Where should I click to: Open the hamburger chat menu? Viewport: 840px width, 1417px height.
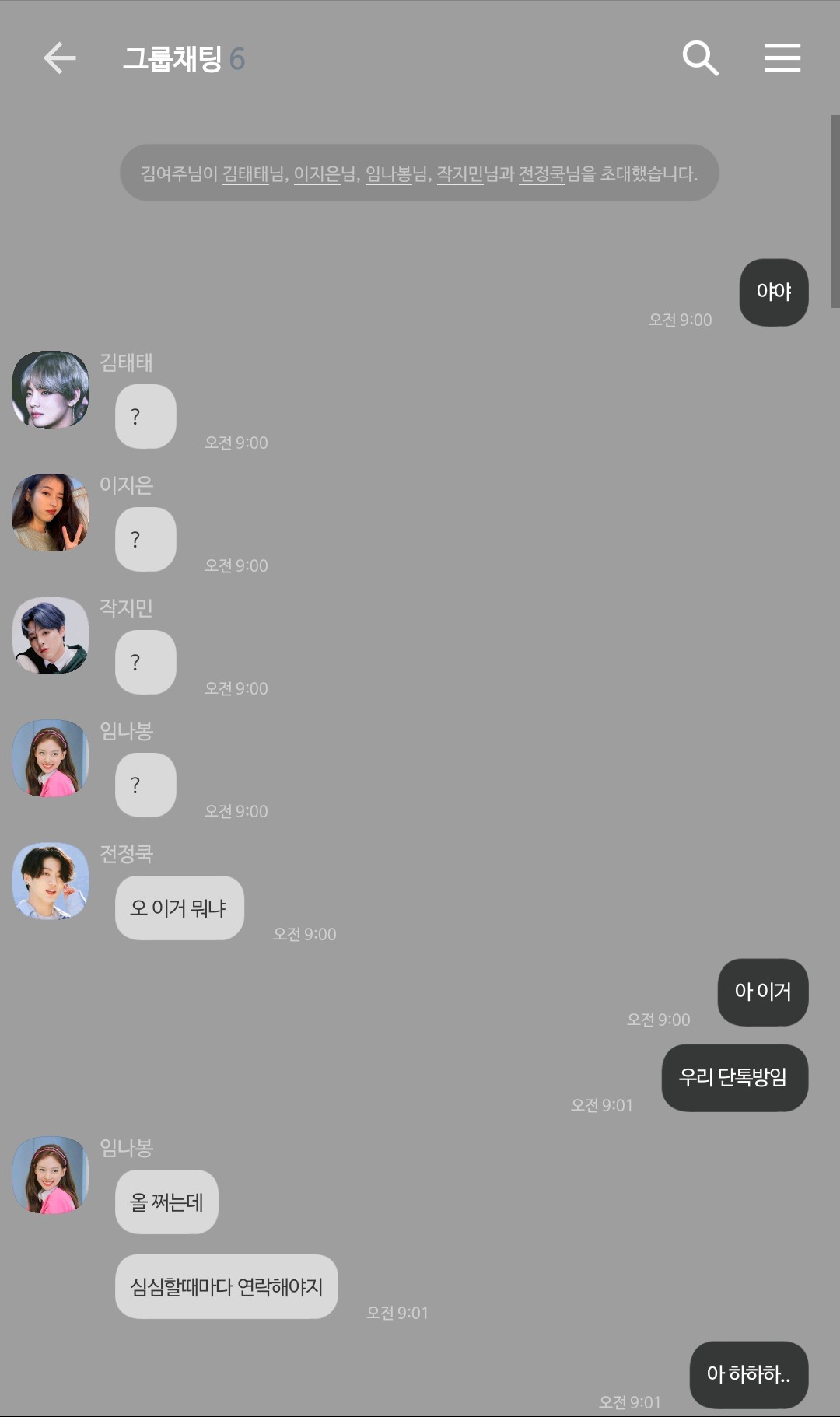point(782,58)
